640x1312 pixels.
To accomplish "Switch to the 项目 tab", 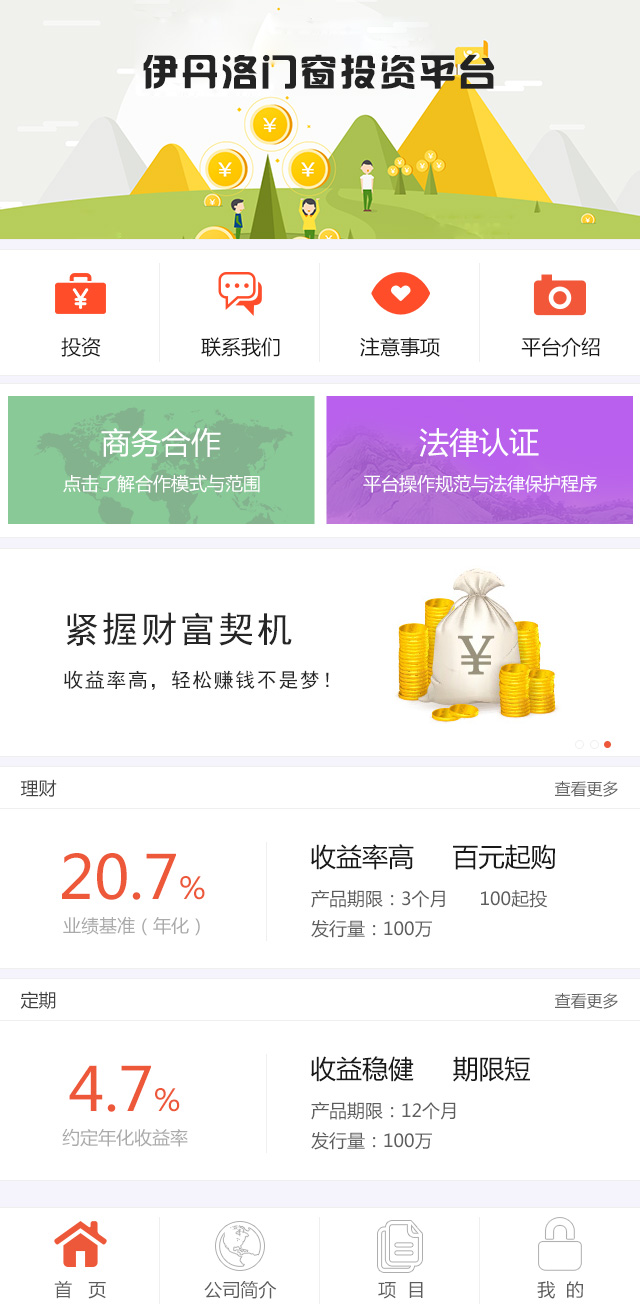I will 400,1259.
